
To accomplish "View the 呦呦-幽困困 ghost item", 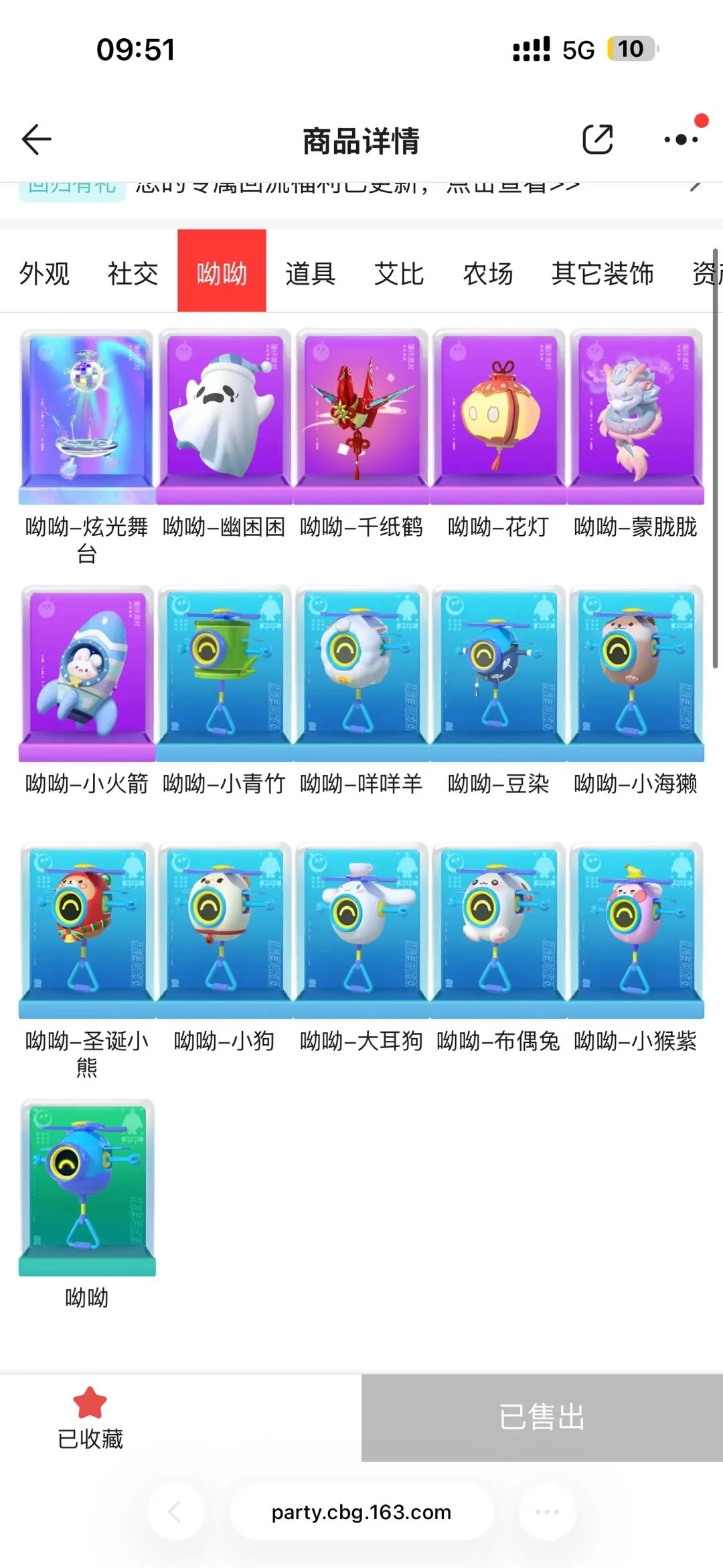I will click(x=224, y=417).
